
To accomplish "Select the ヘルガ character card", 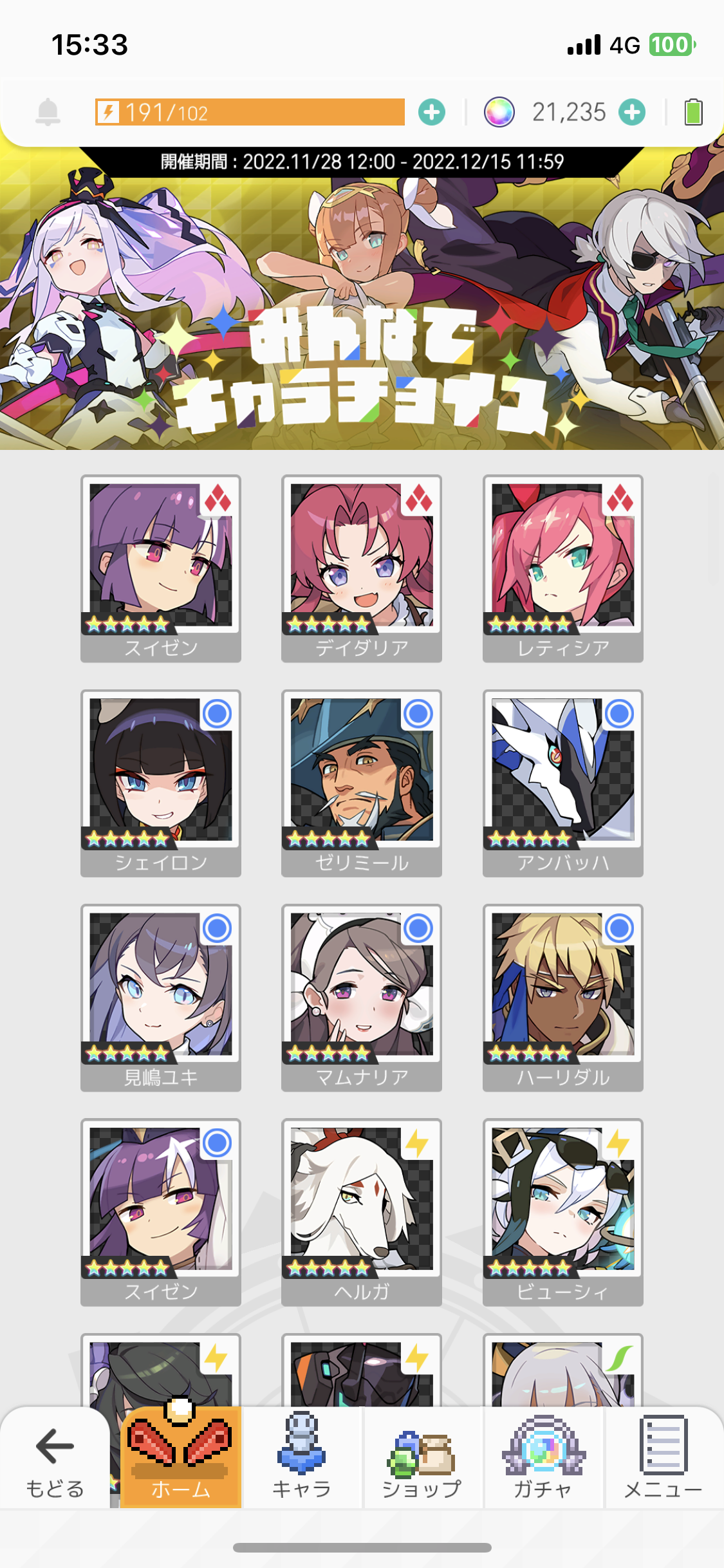I will point(361,1210).
